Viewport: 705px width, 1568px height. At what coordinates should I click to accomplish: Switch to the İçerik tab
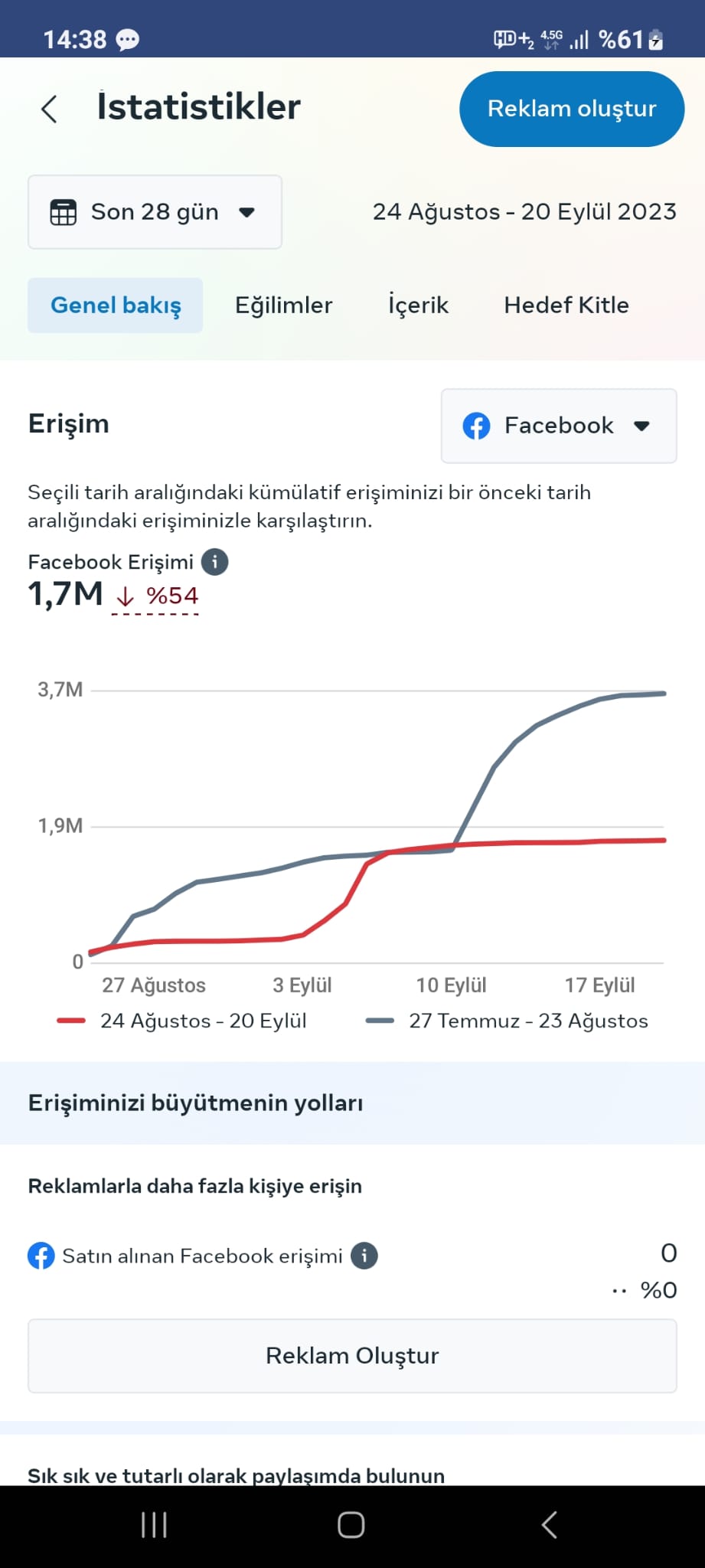tap(418, 305)
